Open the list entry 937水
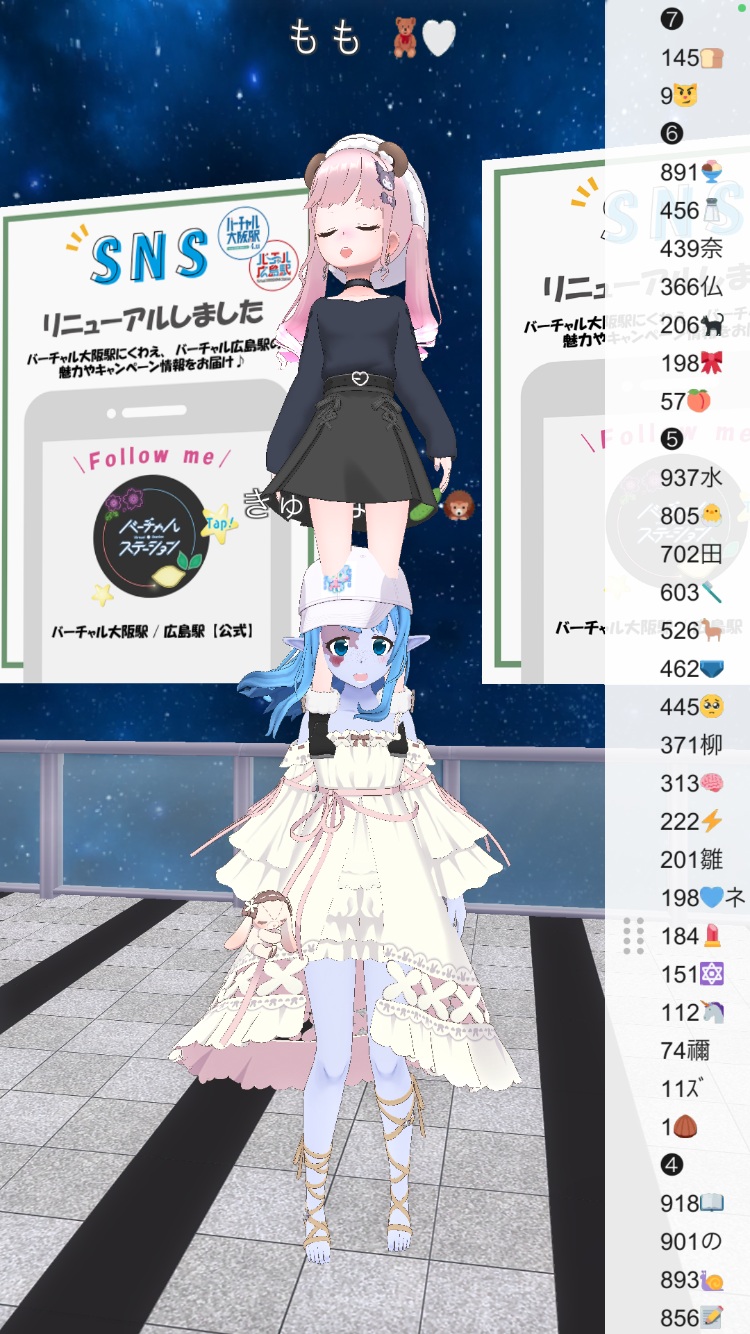This screenshot has width=750, height=1334. (691, 478)
